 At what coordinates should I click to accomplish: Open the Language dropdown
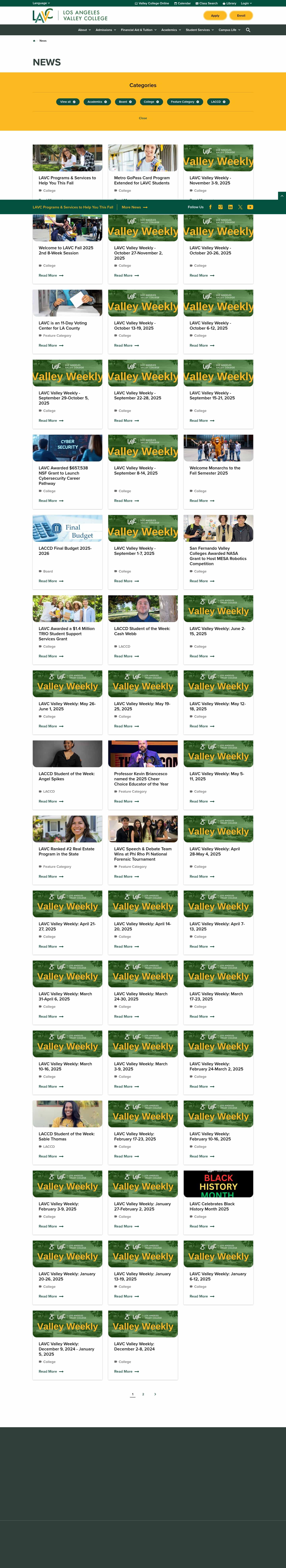click(x=41, y=3)
